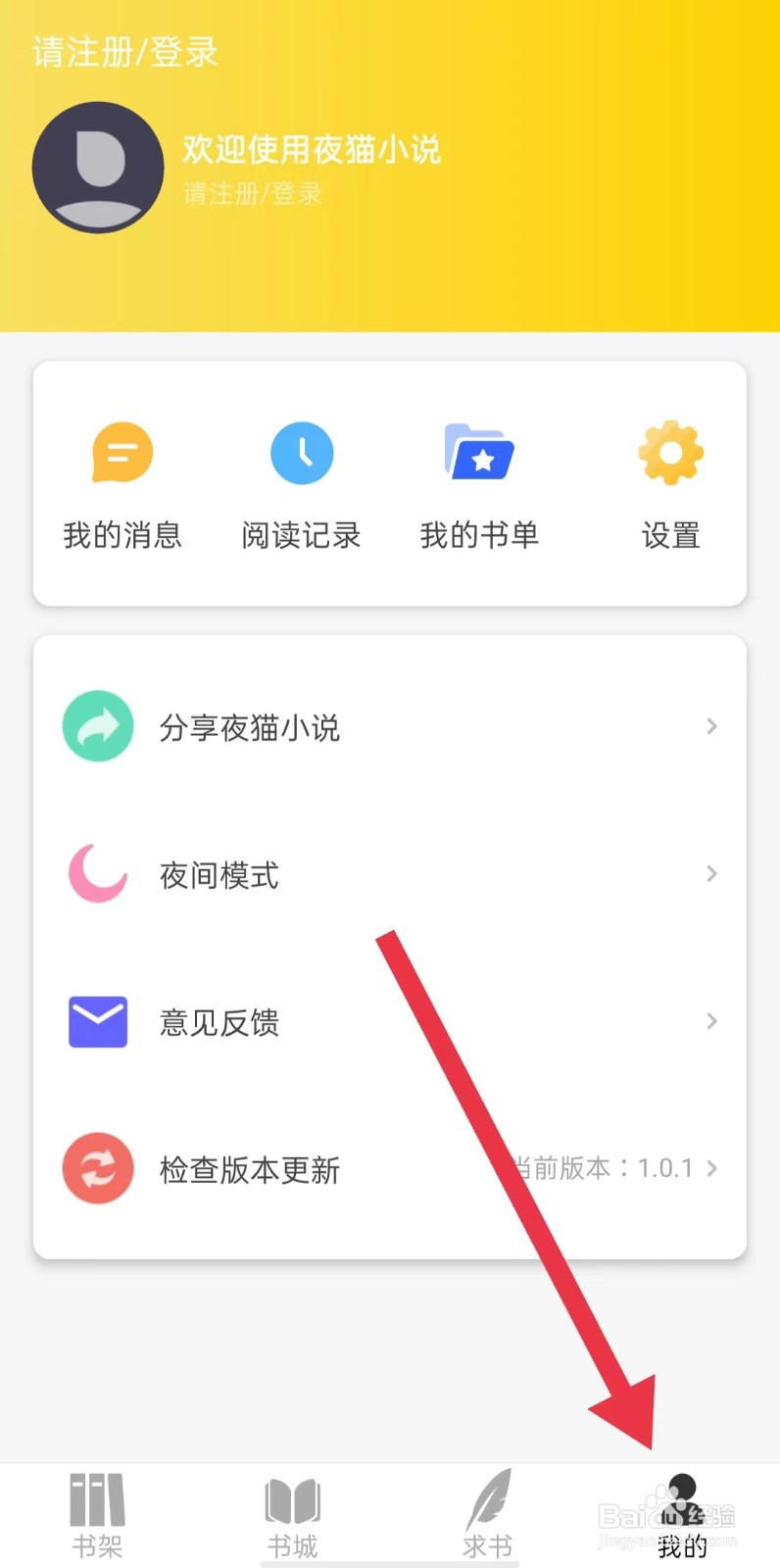
Task: Expand the 意见反馈 row chevron
Action: pyautogui.click(x=711, y=1021)
